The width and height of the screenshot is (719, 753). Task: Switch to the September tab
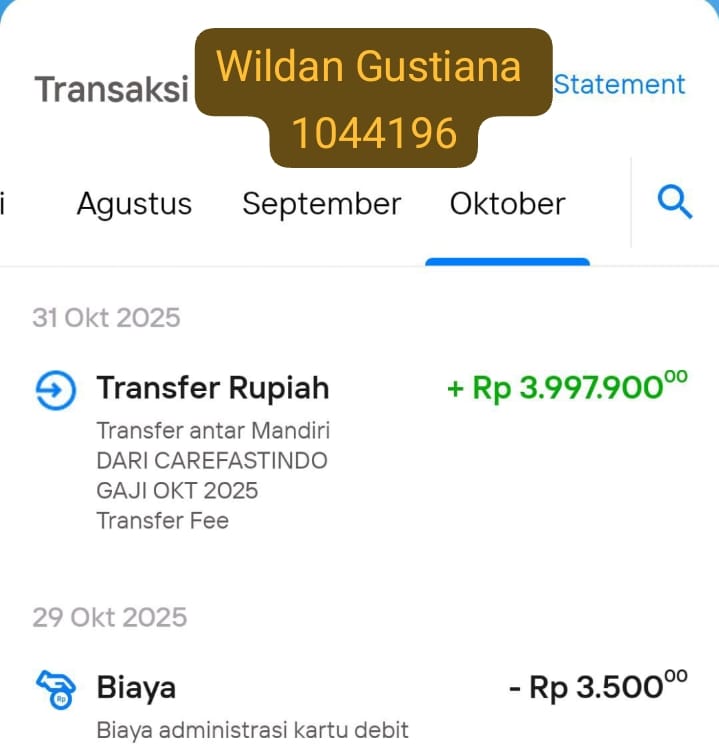pos(321,204)
